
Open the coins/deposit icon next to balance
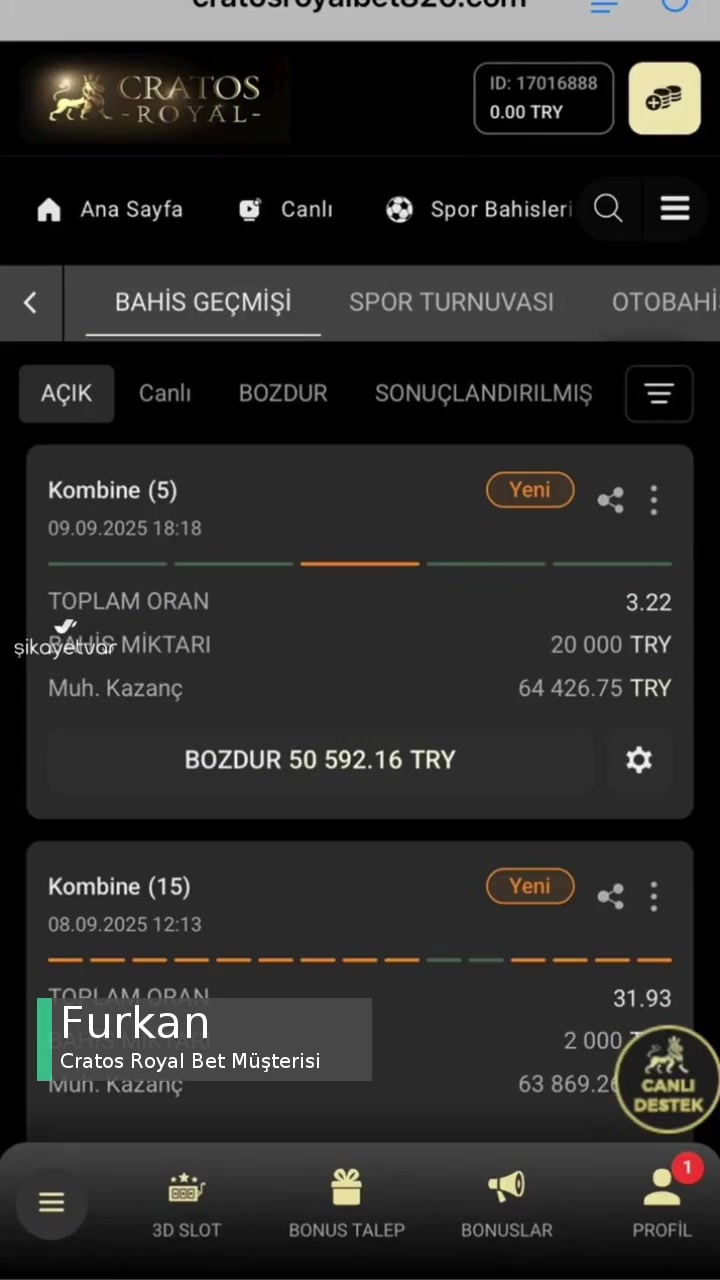pyautogui.click(x=664, y=98)
